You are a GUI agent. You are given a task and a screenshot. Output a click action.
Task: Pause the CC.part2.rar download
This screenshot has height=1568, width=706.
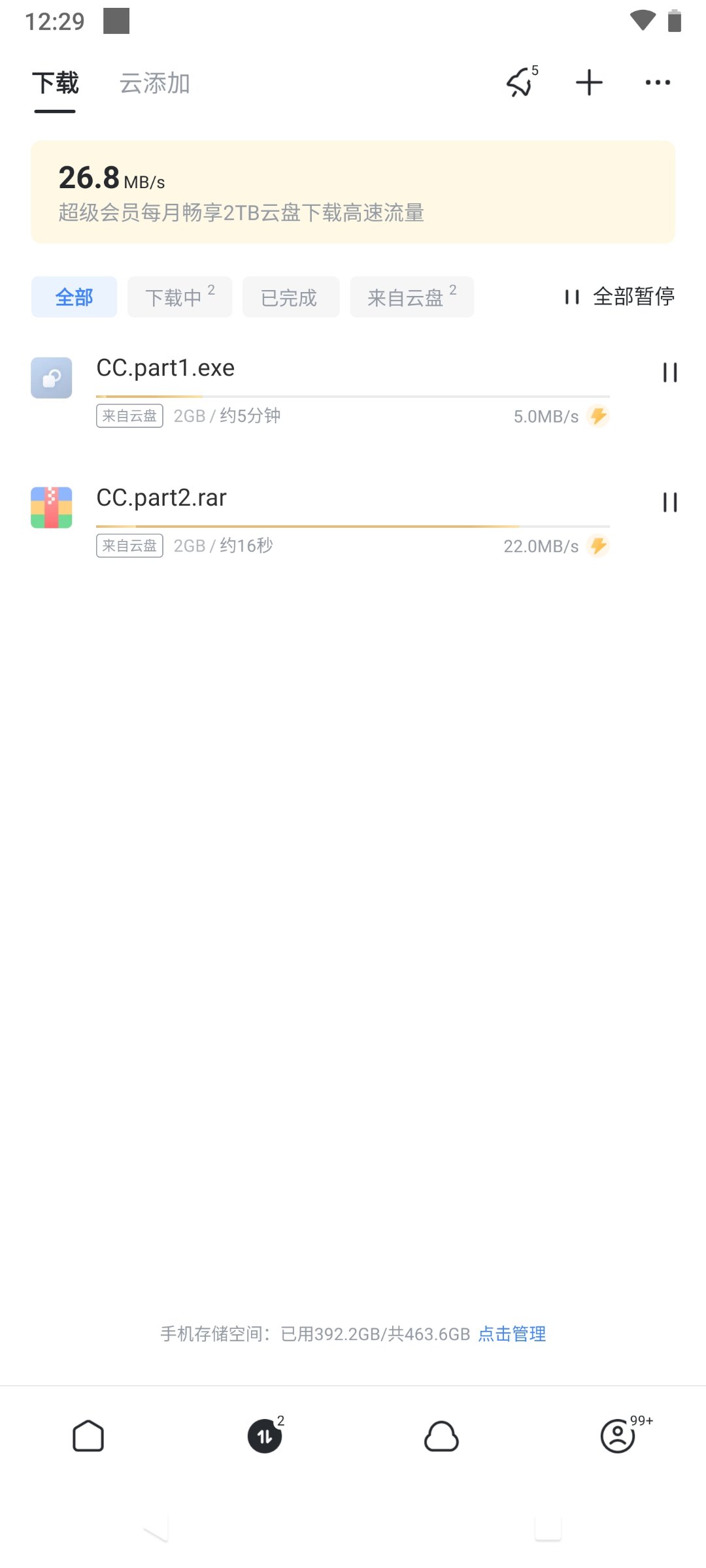click(669, 502)
